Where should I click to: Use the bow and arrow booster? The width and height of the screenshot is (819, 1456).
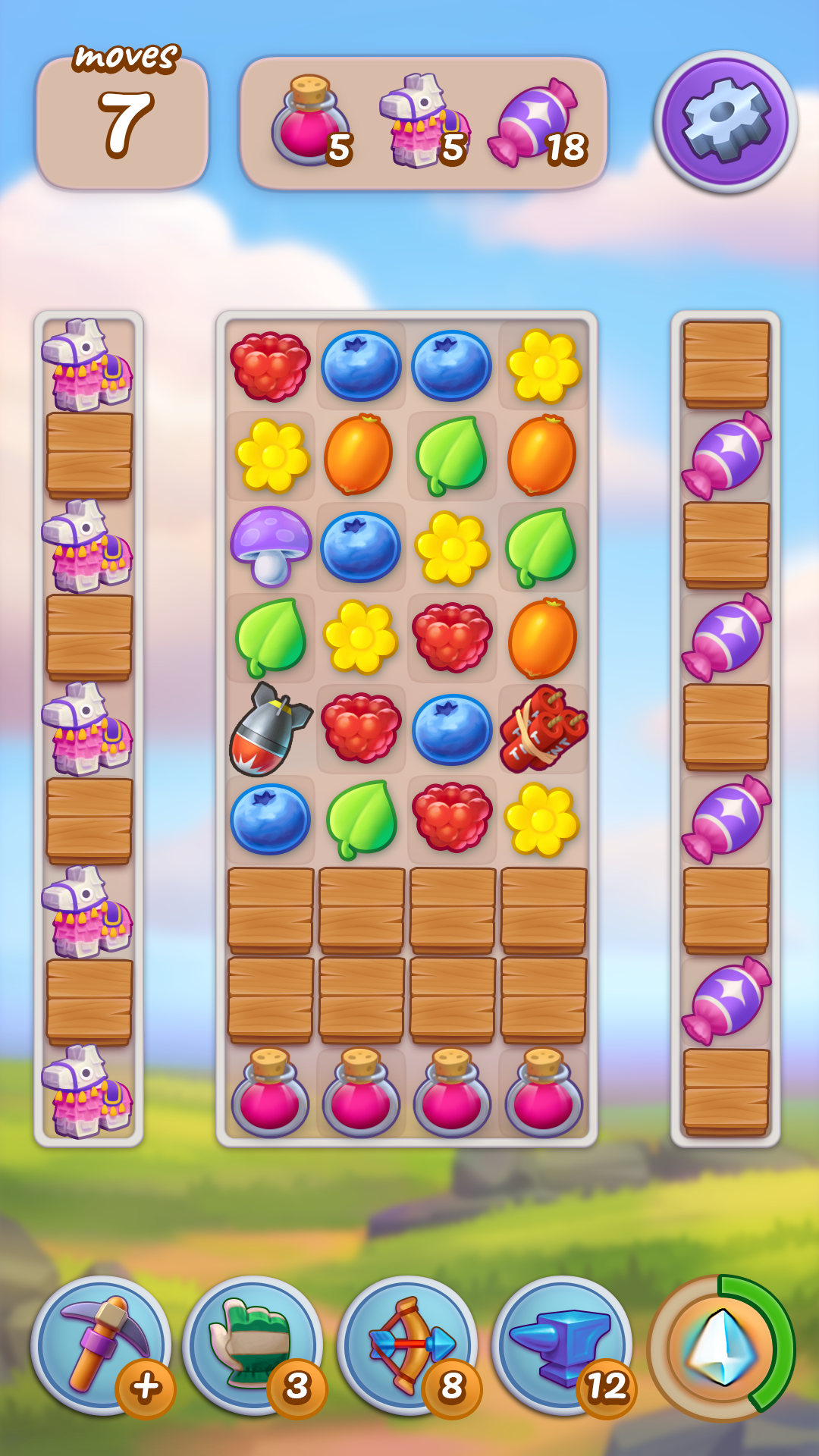(407, 1345)
